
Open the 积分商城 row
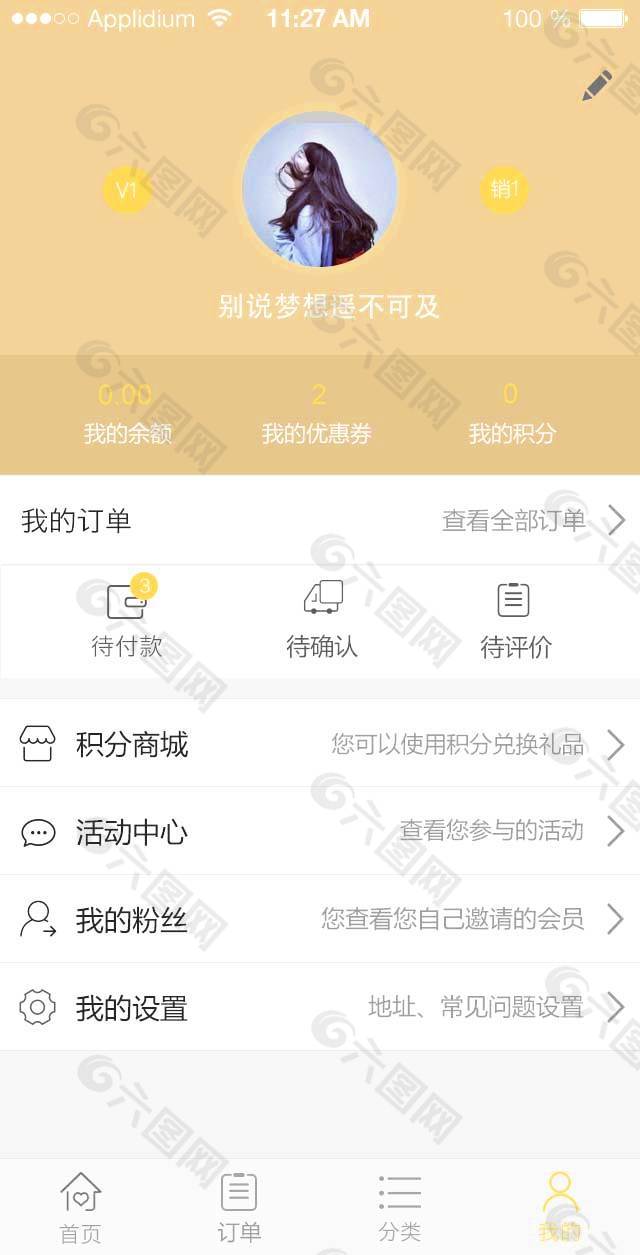click(320, 745)
